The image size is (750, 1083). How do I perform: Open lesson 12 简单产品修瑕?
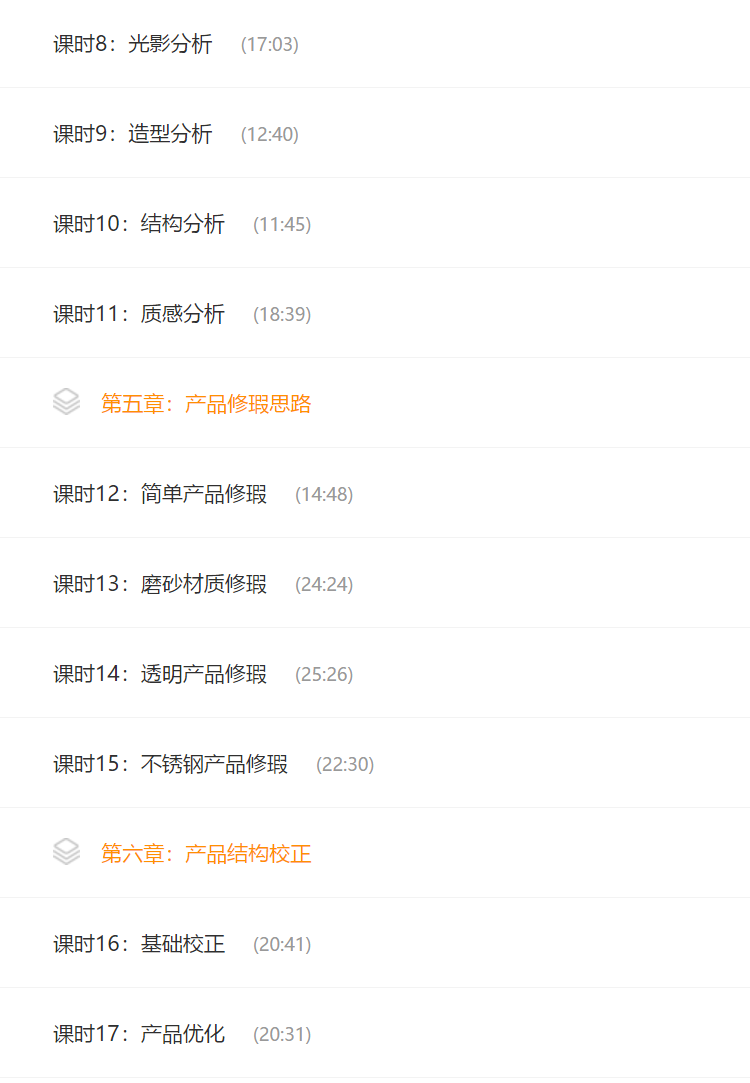coord(160,494)
